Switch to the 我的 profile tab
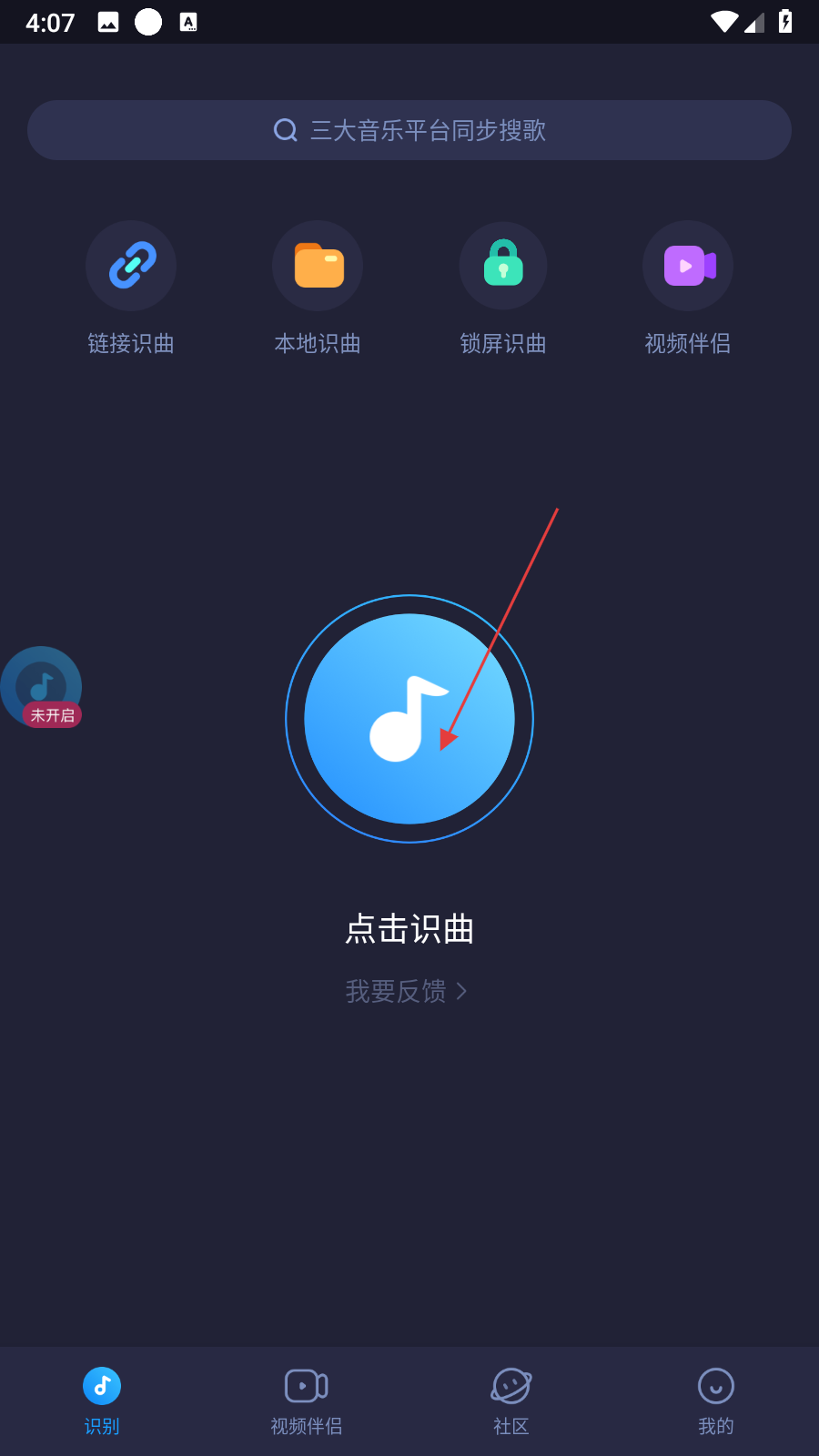This screenshot has width=819, height=1456. 716,1400
